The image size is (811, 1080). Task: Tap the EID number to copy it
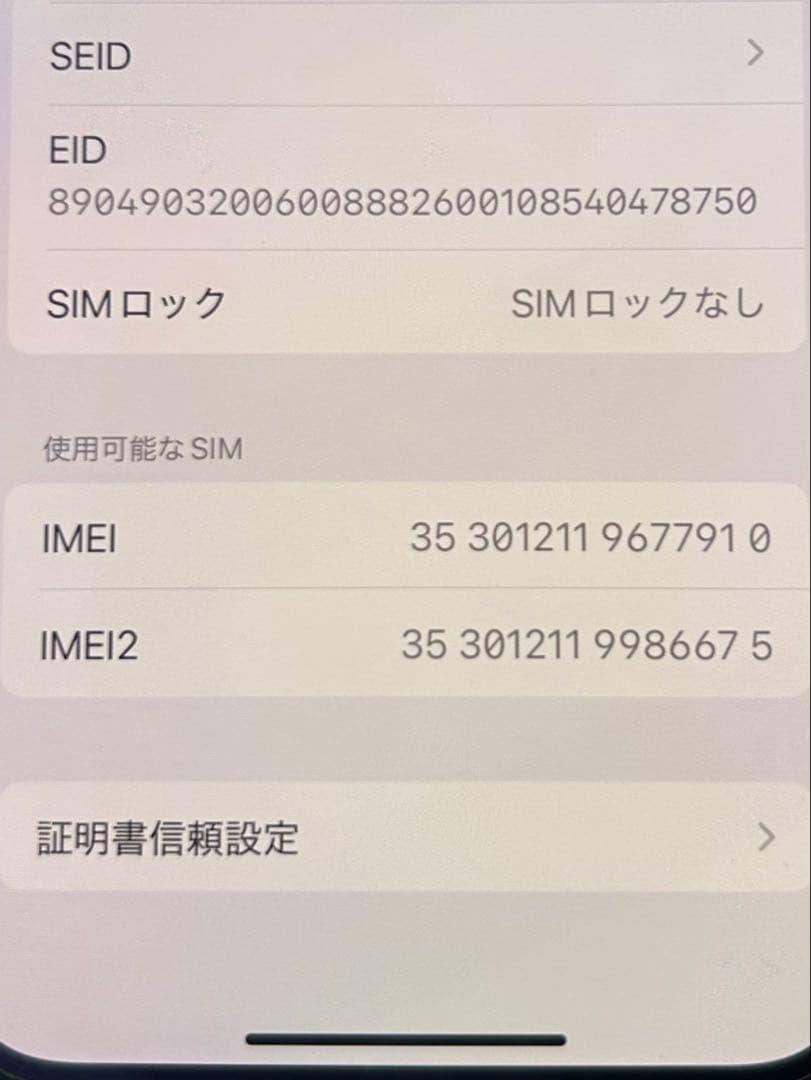click(405, 201)
